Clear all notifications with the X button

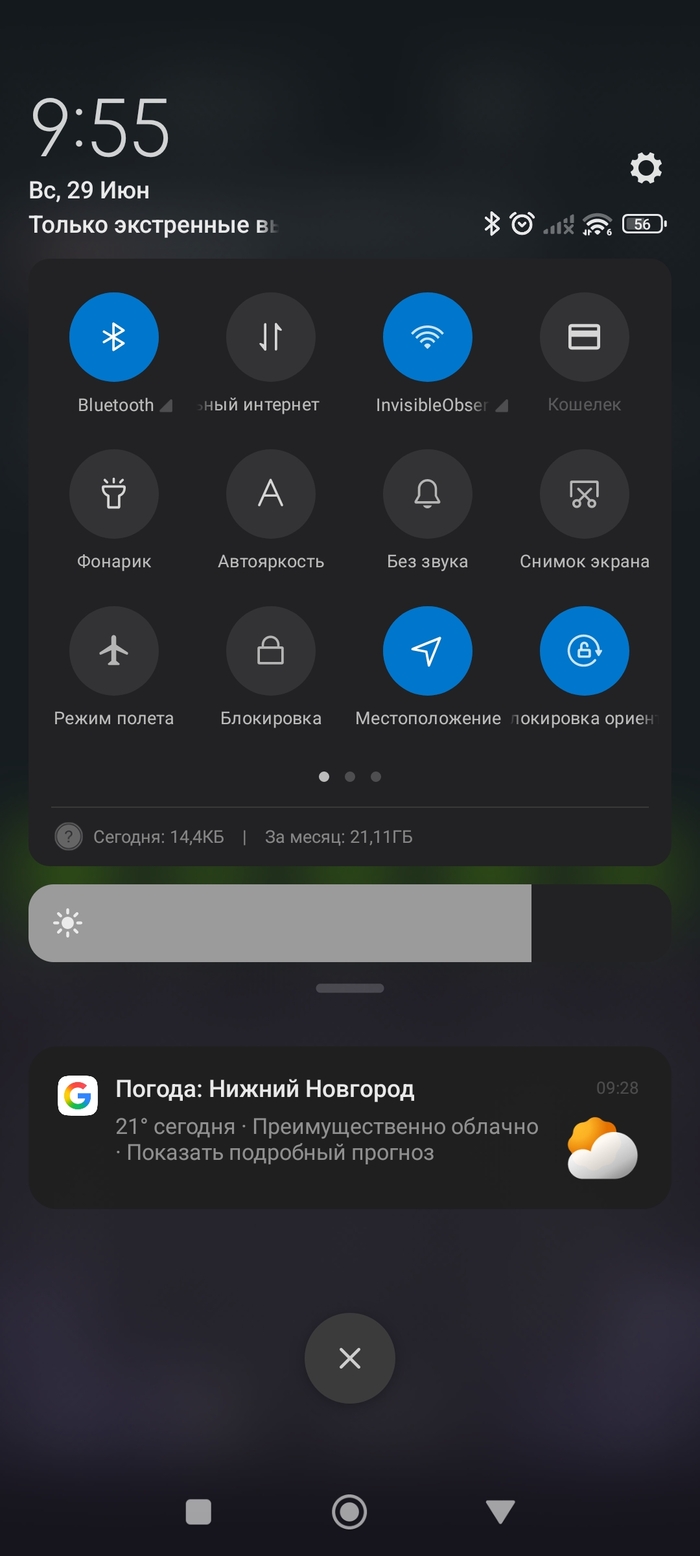pyautogui.click(x=350, y=1358)
